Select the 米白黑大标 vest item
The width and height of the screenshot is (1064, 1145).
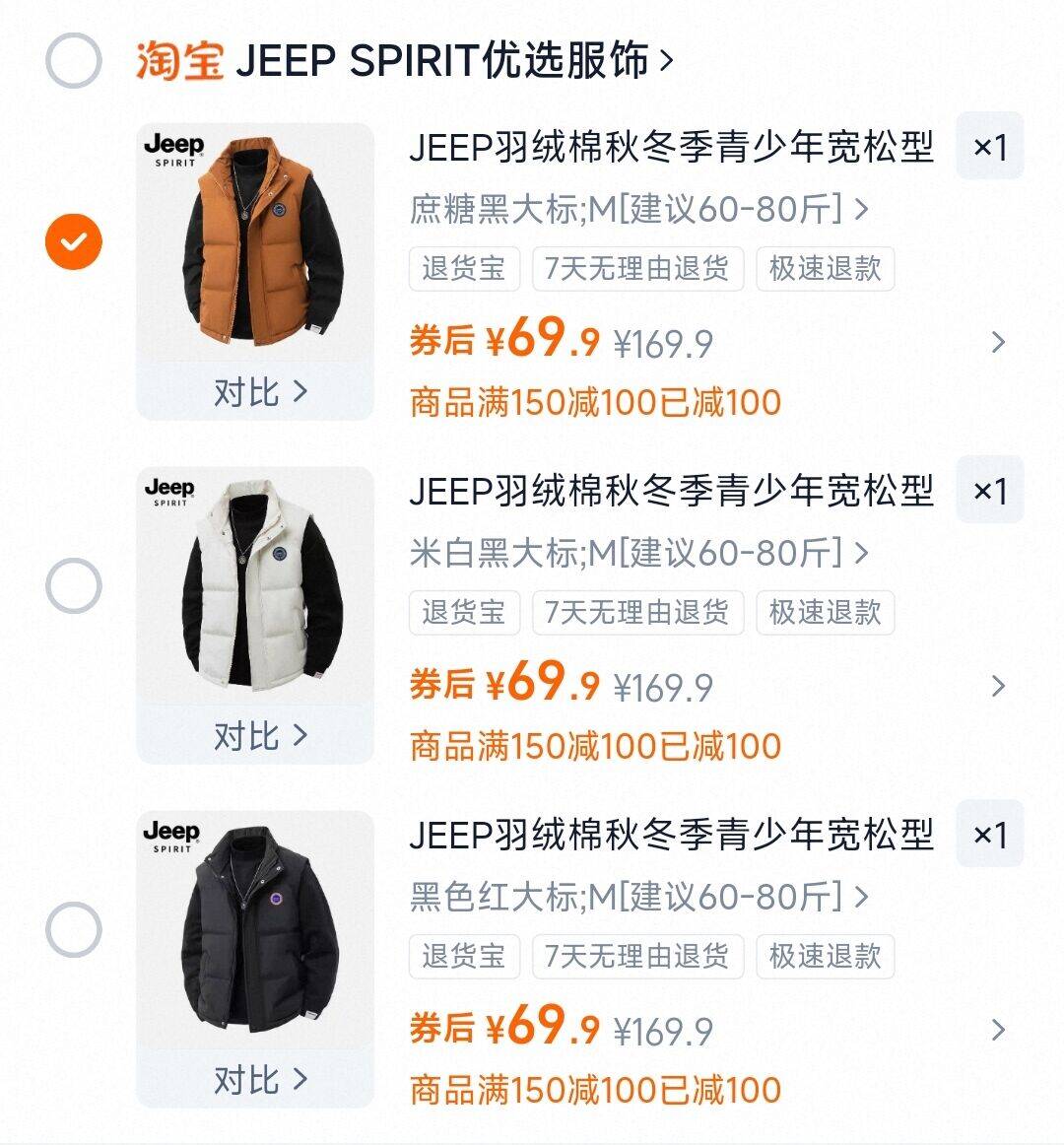coord(74,585)
